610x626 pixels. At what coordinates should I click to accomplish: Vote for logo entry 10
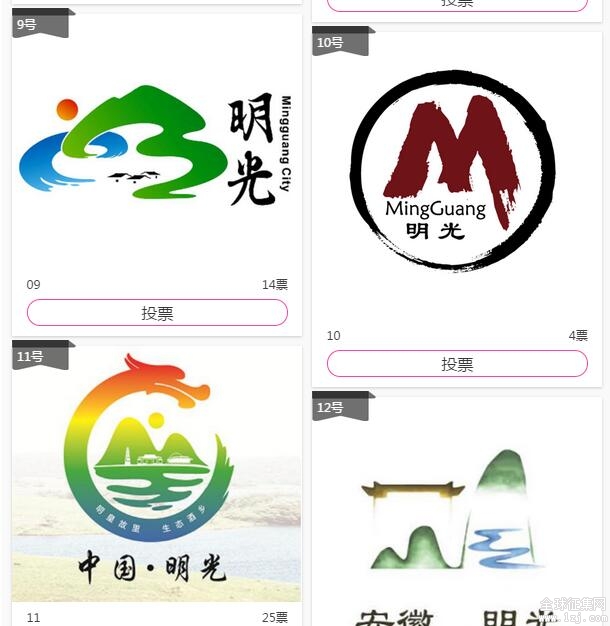pos(457,364)
